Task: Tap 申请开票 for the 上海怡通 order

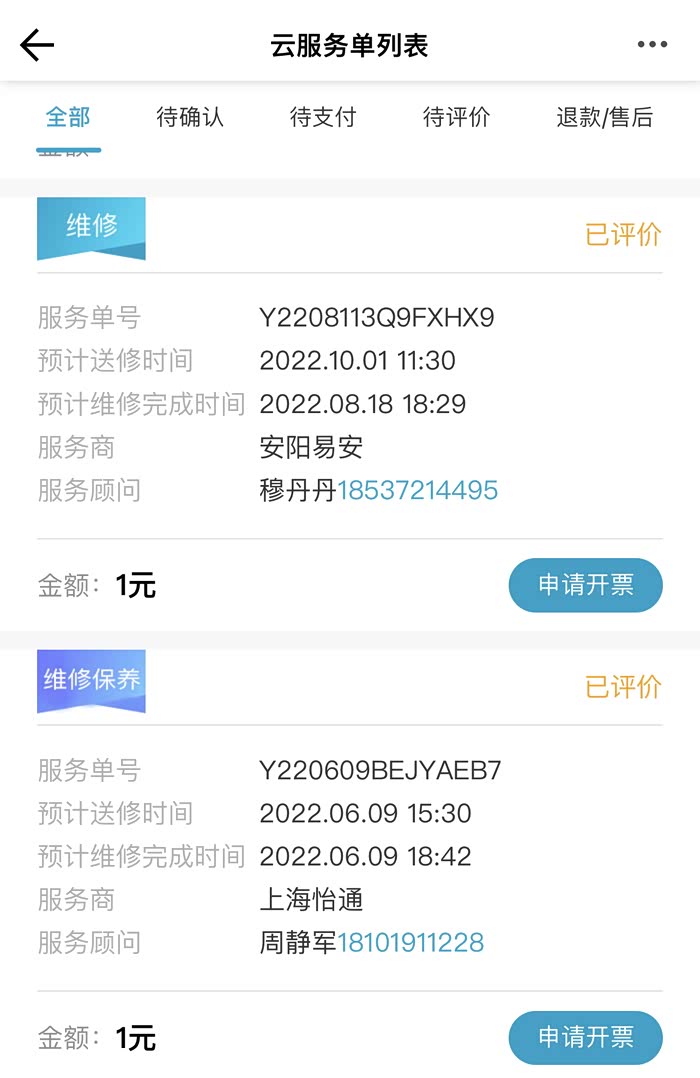Action: point(585,1037)
